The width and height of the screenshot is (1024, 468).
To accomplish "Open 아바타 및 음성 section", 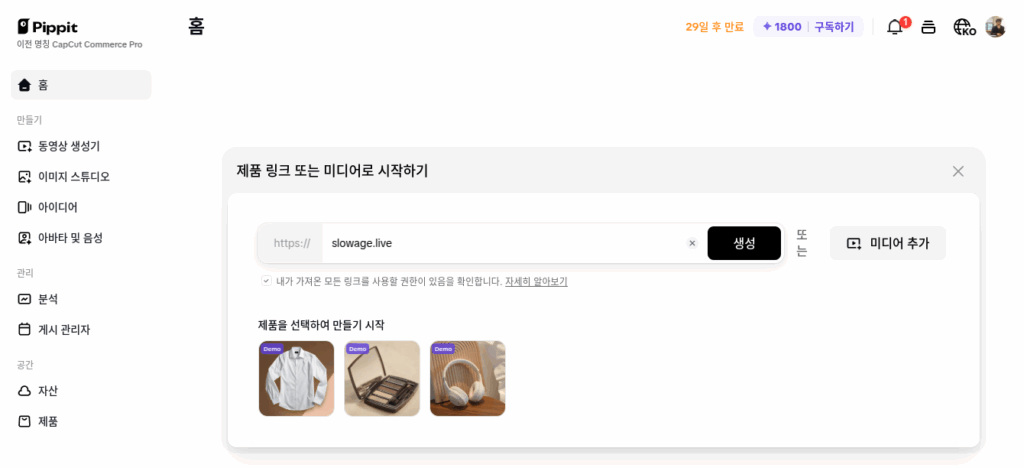I will pos(70,238).
